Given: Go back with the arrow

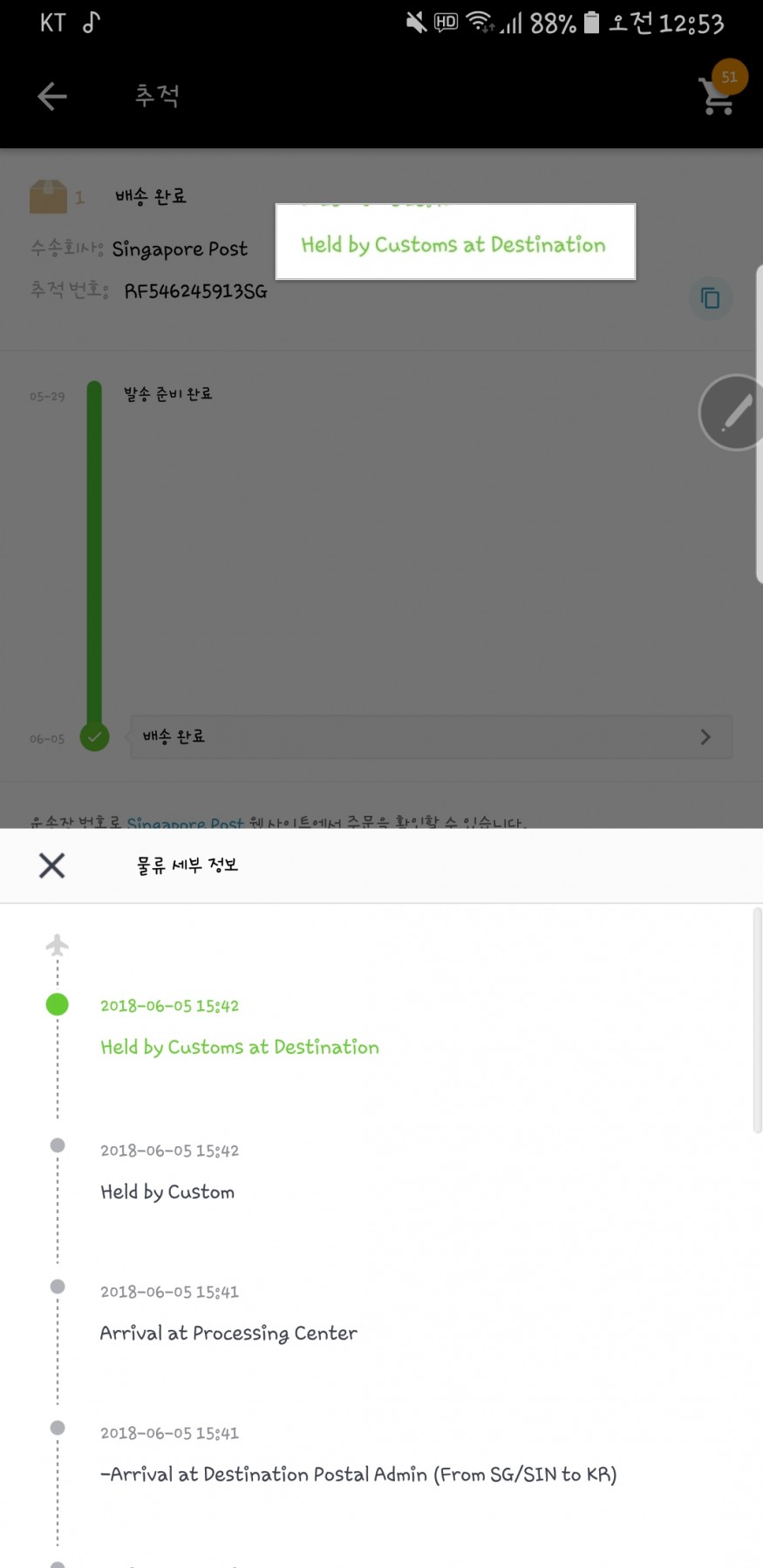Looking at the screenshot, I should 52,96.
